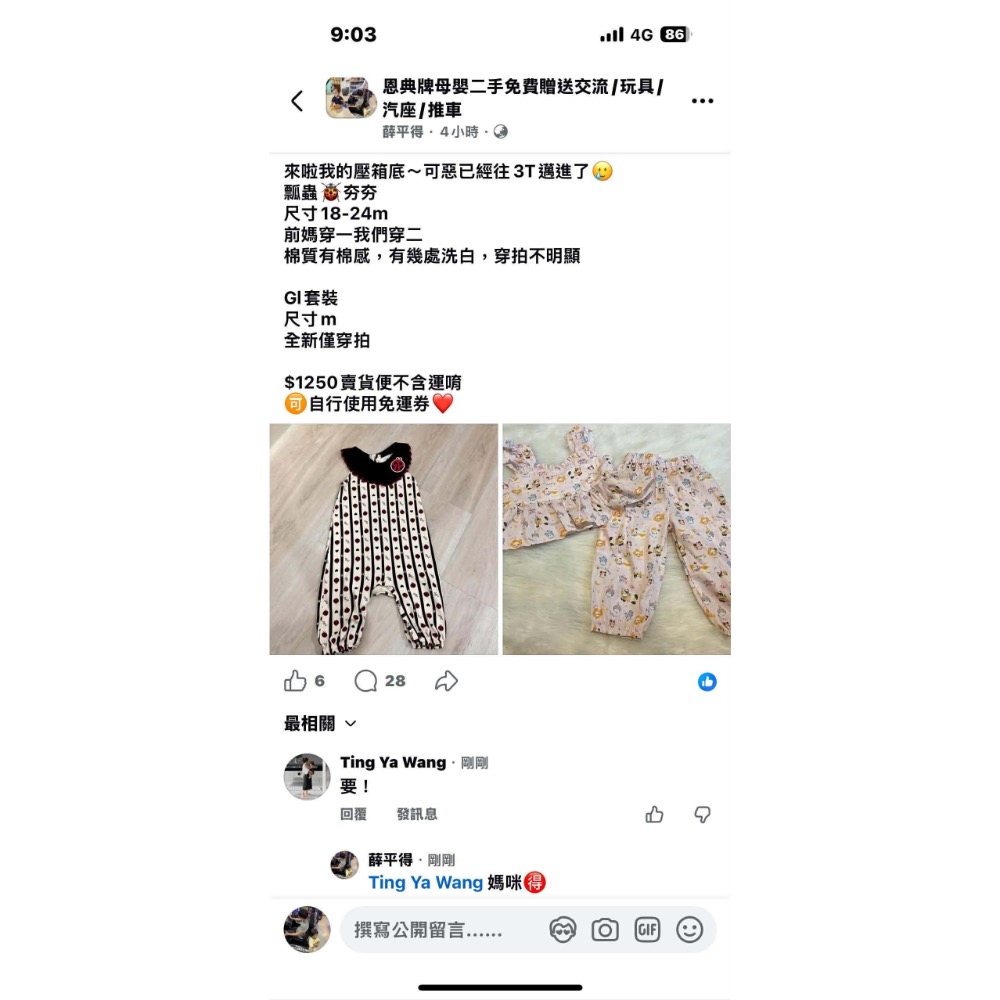The width and height of the screenshot is (1000, 1000).
Task: Share this post
Action: tap(446, 681)
